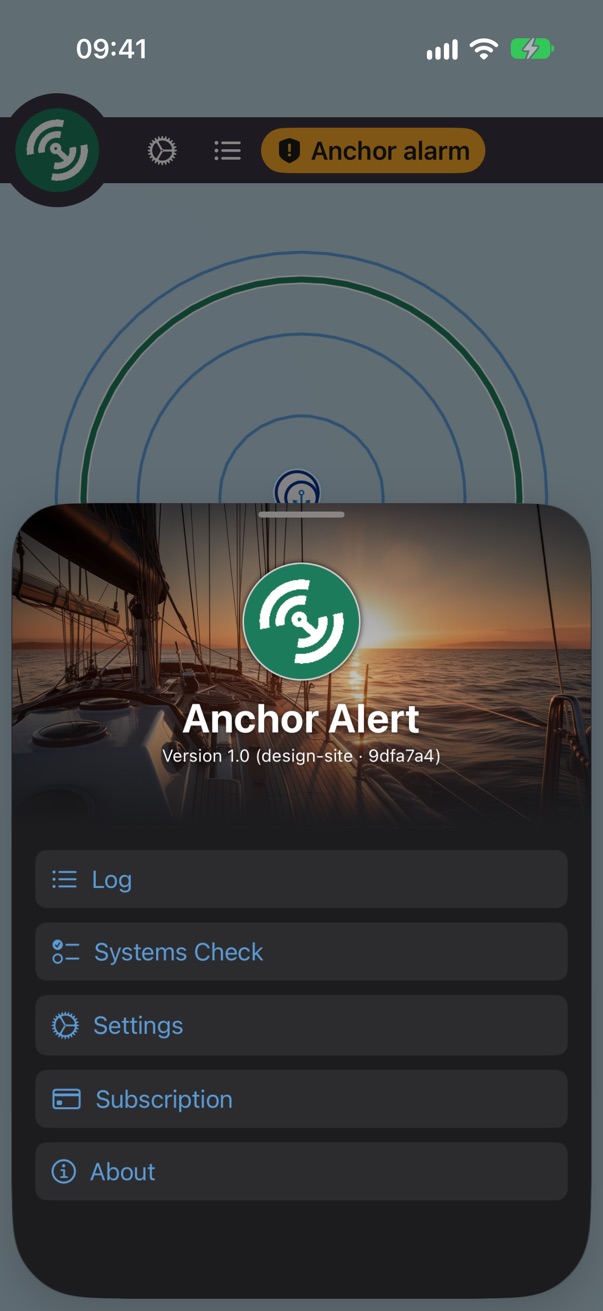Tap the round green app button in the top bar
The height and width of the screenshot is (1311, 603).
[58, 150]
